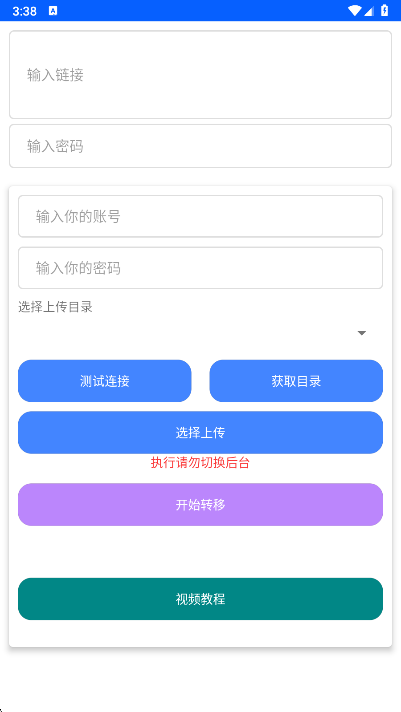Tap the 测试连接 button

click(104, 381)
